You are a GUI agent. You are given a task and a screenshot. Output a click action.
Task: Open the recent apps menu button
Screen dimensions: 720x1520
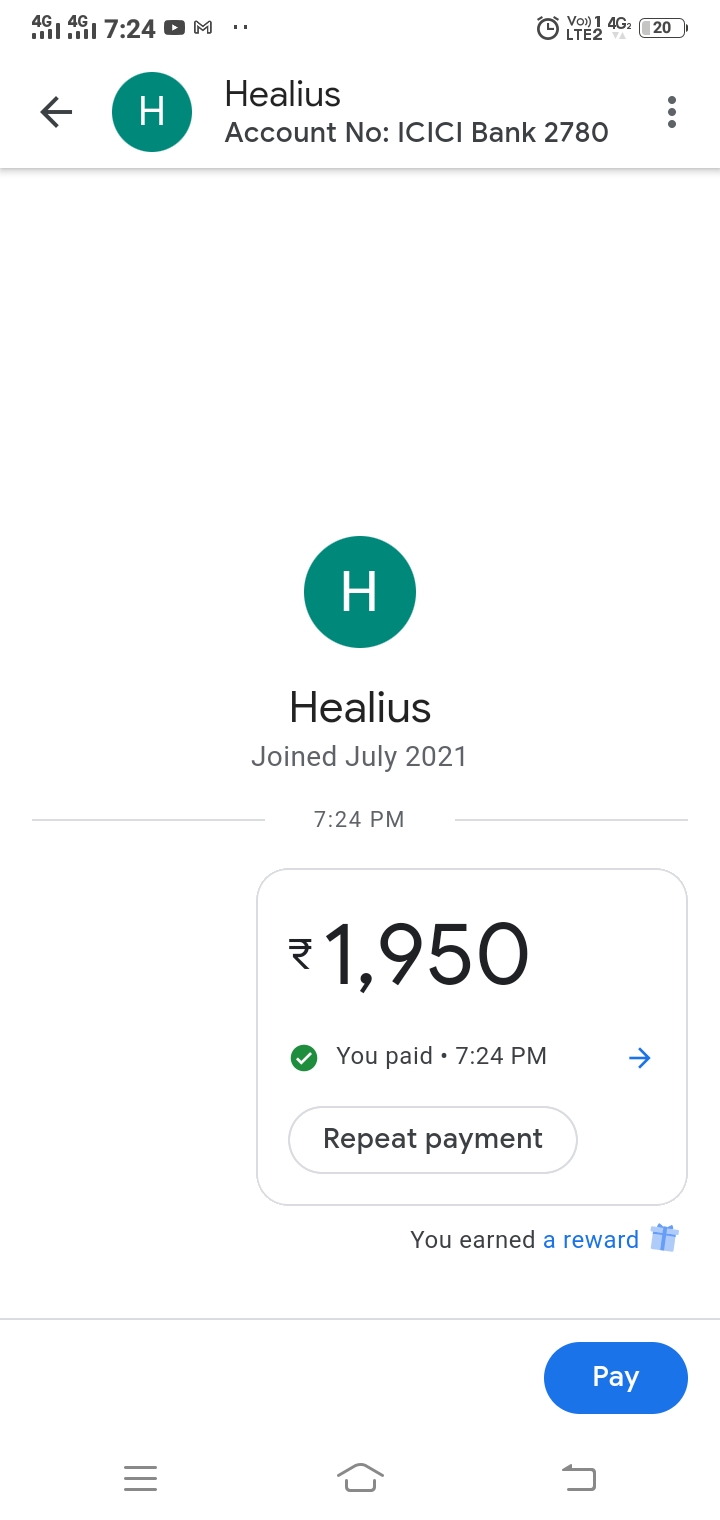pyautogui.click(x=140, y=1477)
